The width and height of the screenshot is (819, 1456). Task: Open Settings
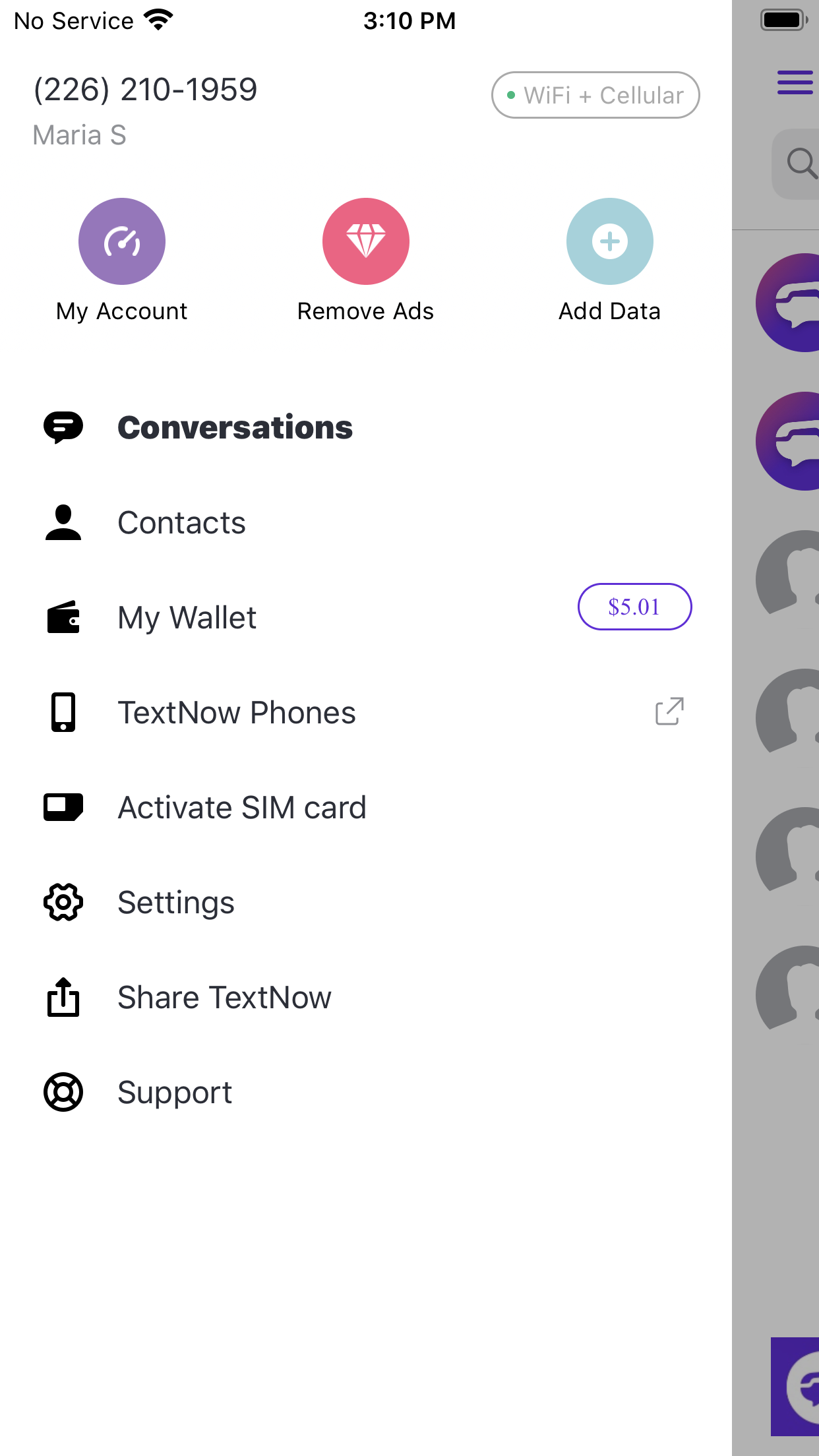pyautogui.click(x=175, y=903)
